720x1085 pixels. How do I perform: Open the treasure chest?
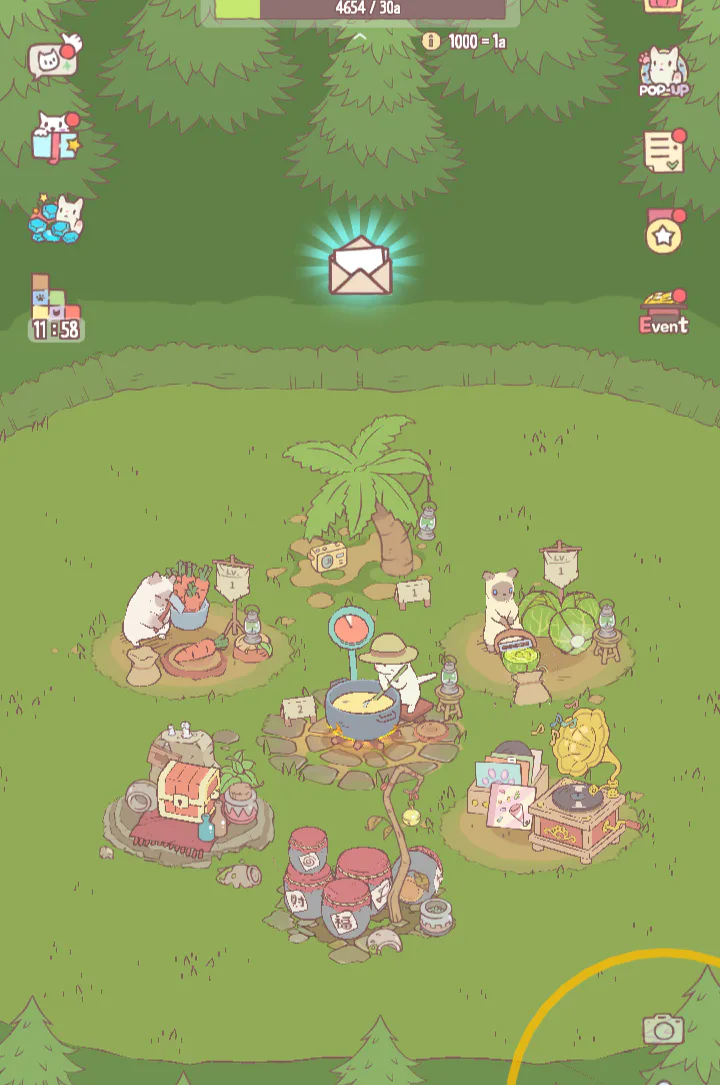pos(187,790)
